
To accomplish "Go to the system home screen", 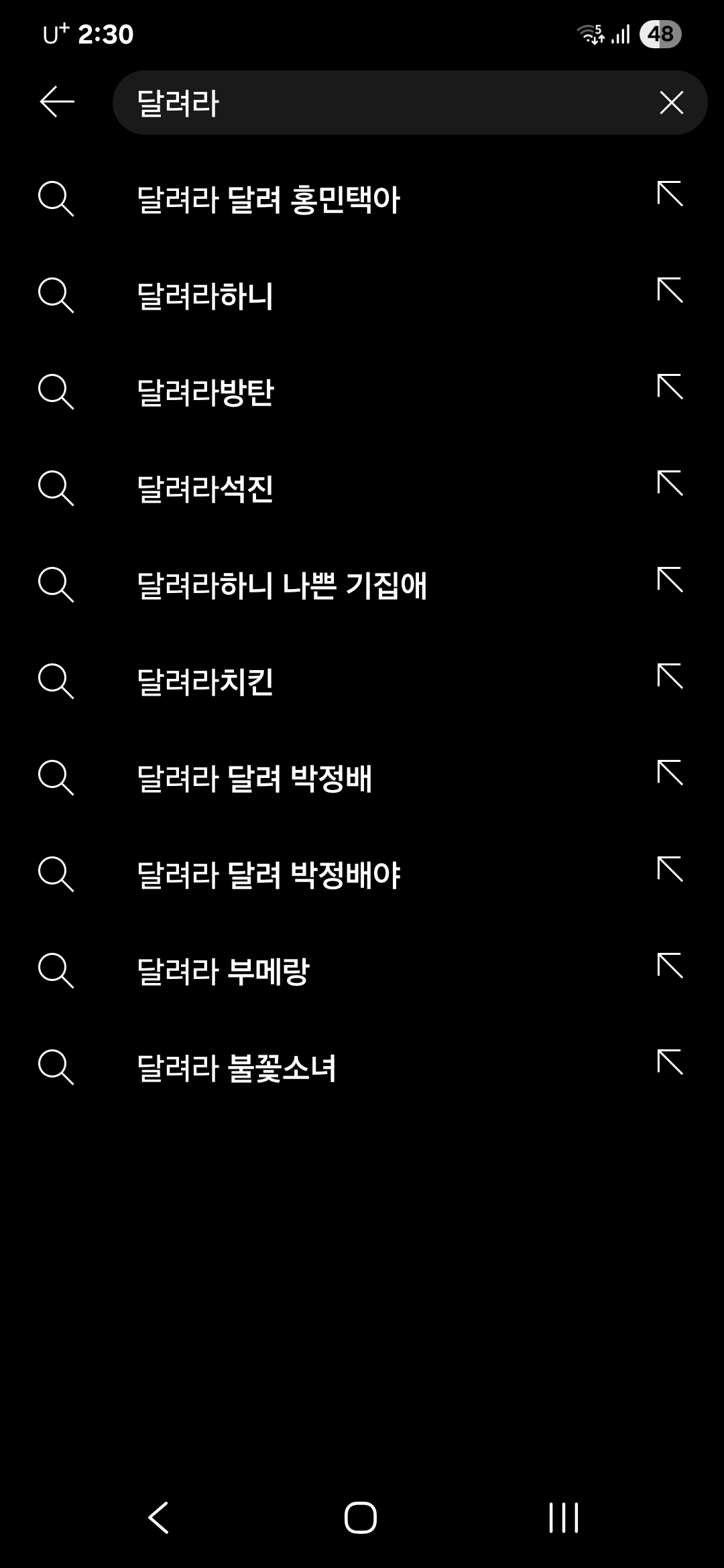I will [x=361, y=1517].
